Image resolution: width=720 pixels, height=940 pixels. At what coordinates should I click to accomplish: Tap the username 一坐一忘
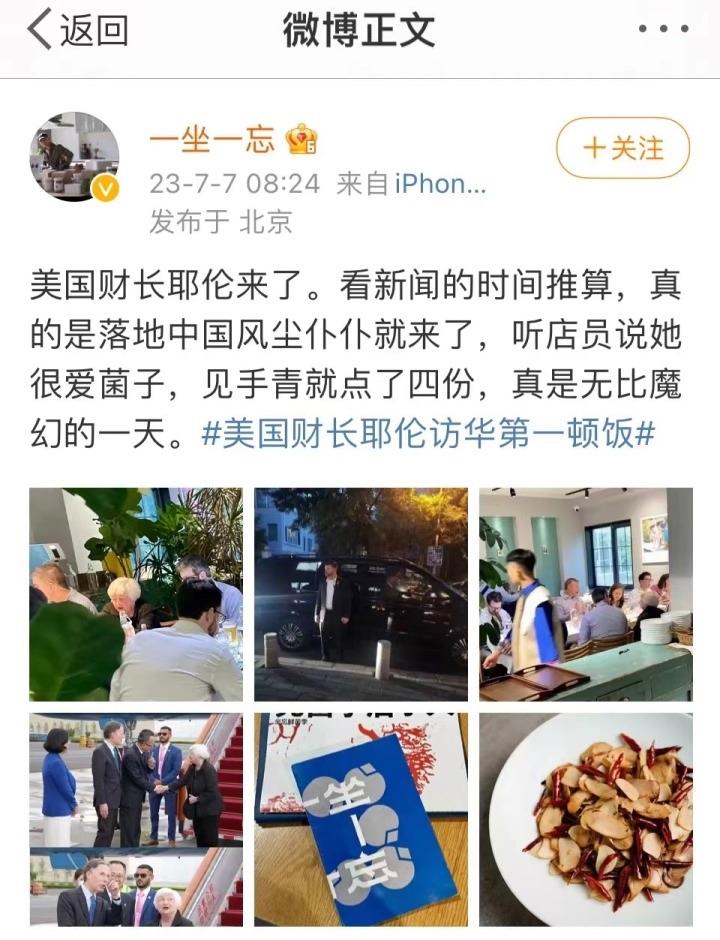[x=212, y=141]
